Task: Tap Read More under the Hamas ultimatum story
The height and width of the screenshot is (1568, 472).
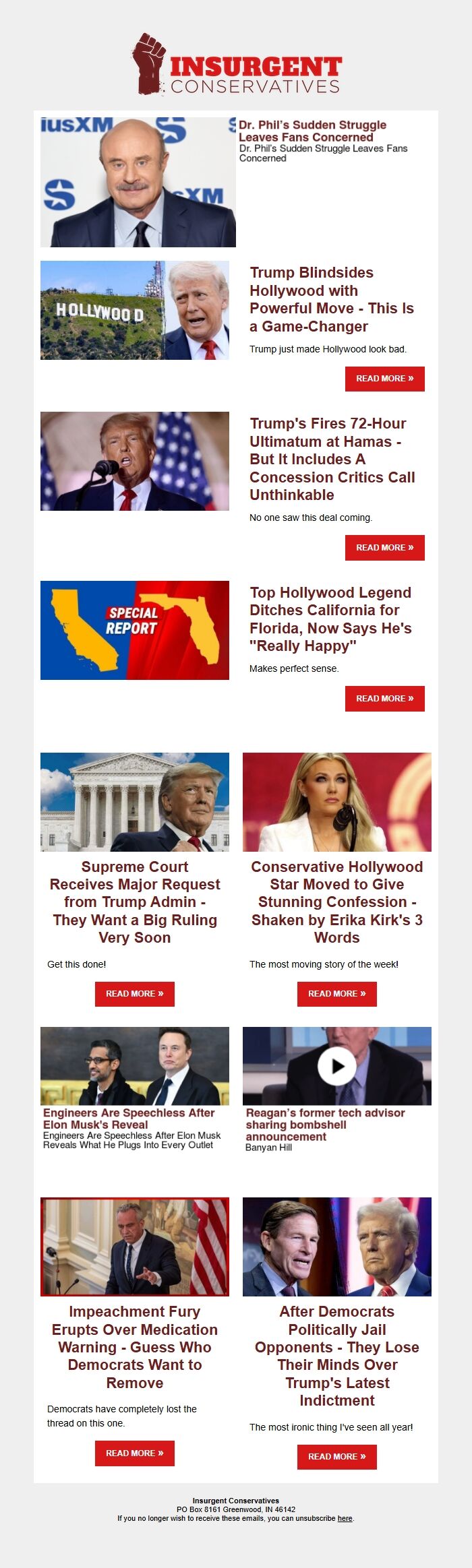Action: [x=384, y=548]
